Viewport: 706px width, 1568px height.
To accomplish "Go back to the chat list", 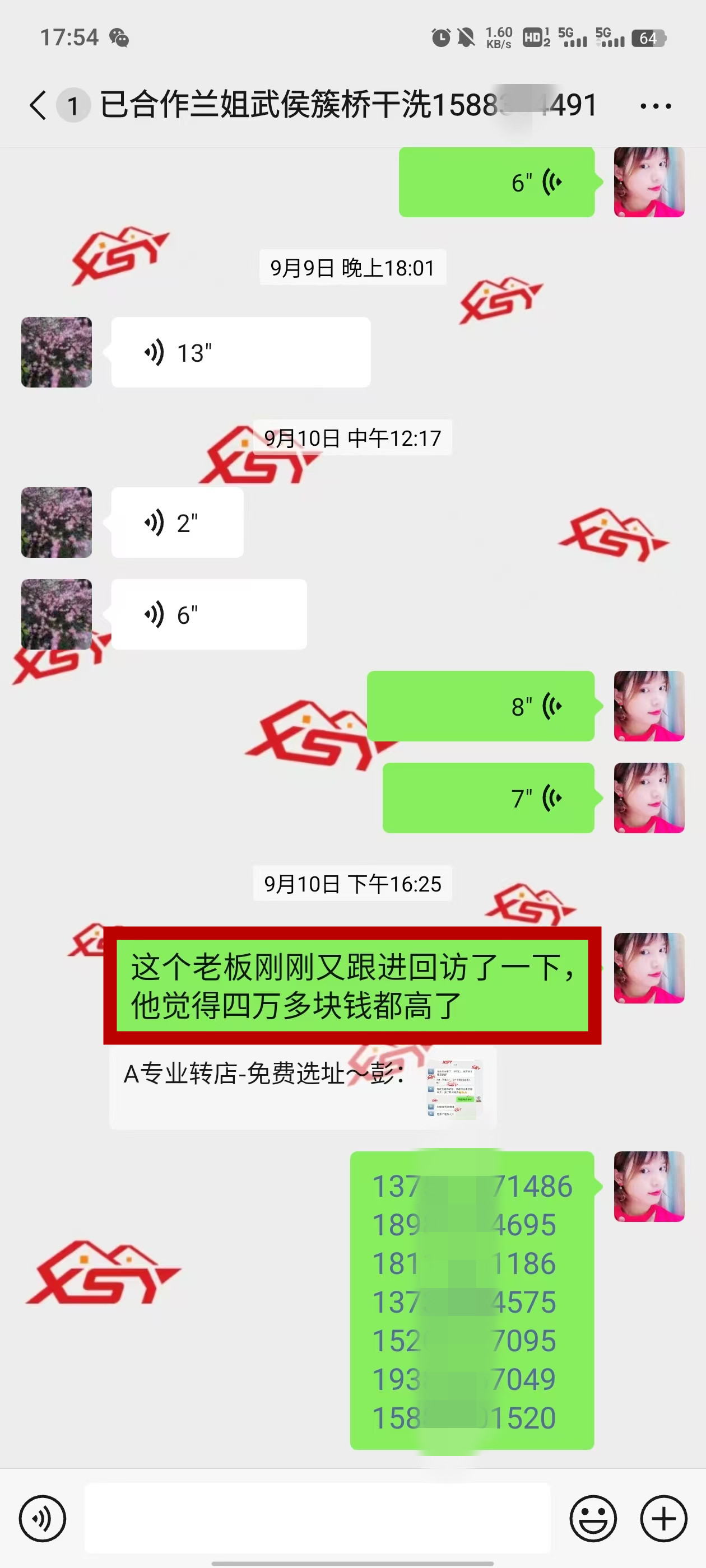I will coord(38,105).
